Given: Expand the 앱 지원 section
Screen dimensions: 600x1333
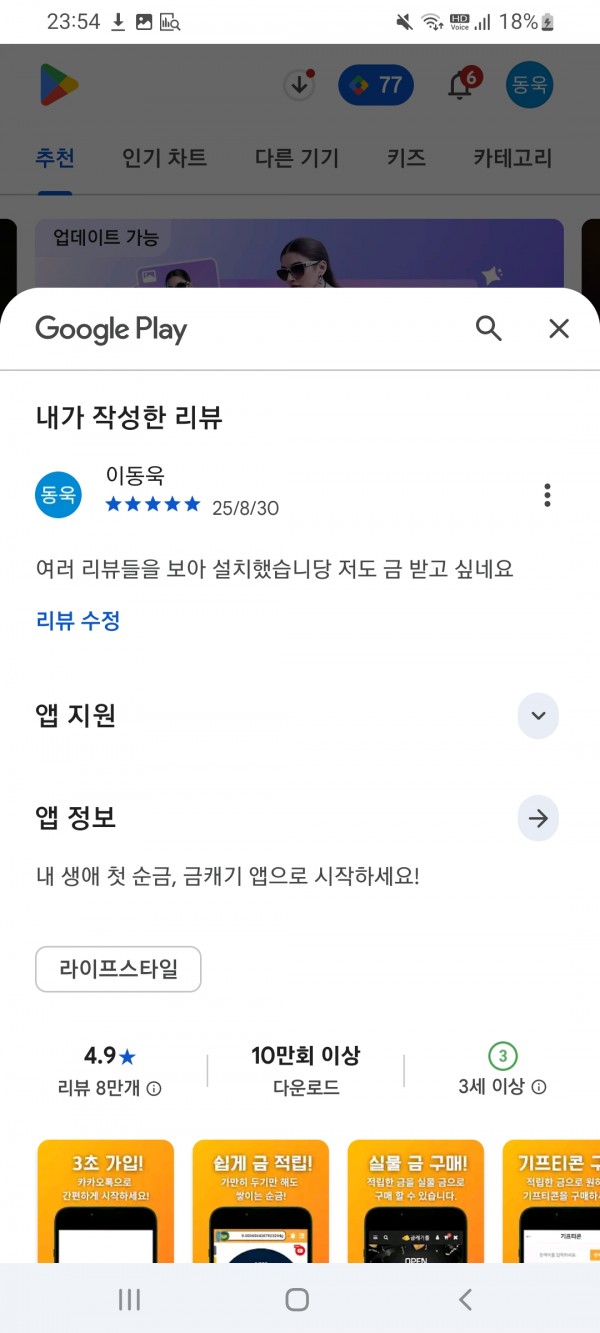Looking at the screenshot, I should [538, 716].
